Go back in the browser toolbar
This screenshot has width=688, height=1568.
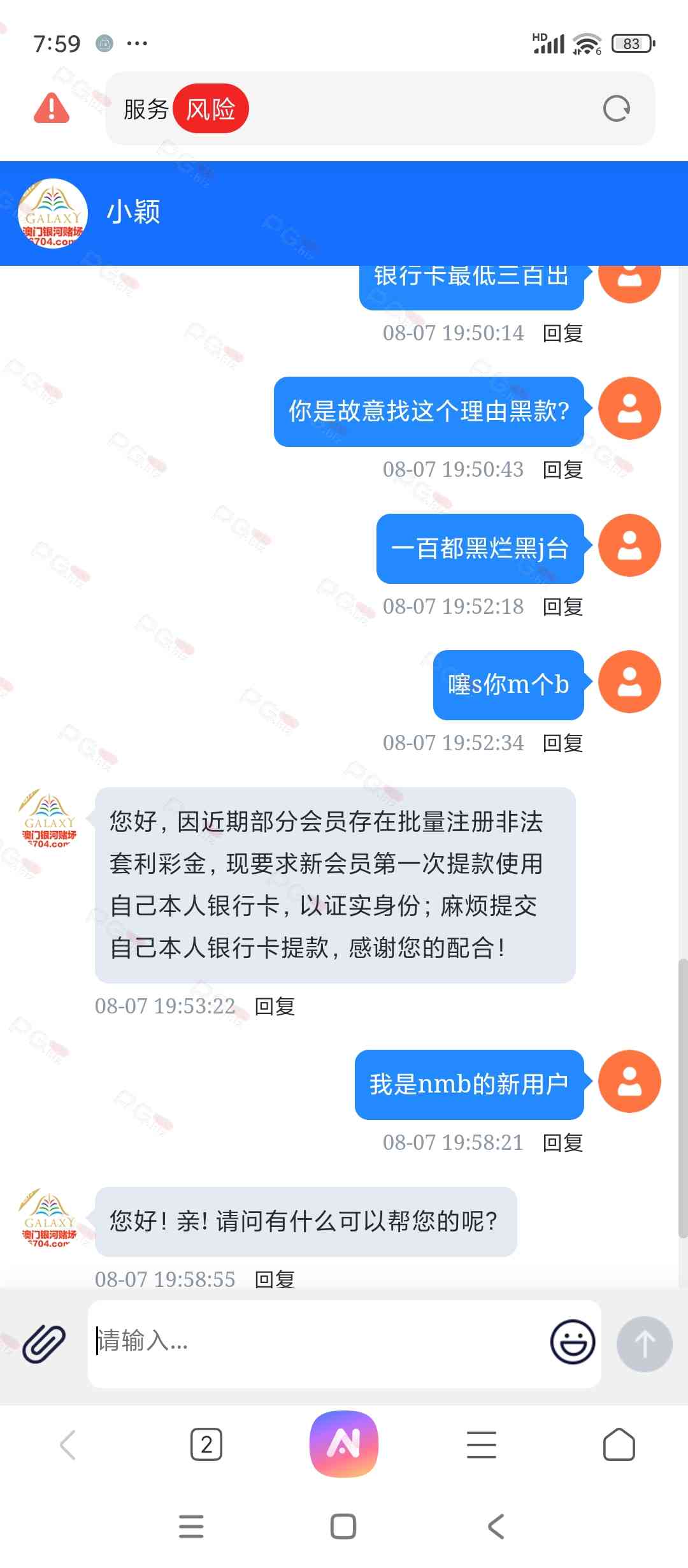click(68, 1444)
